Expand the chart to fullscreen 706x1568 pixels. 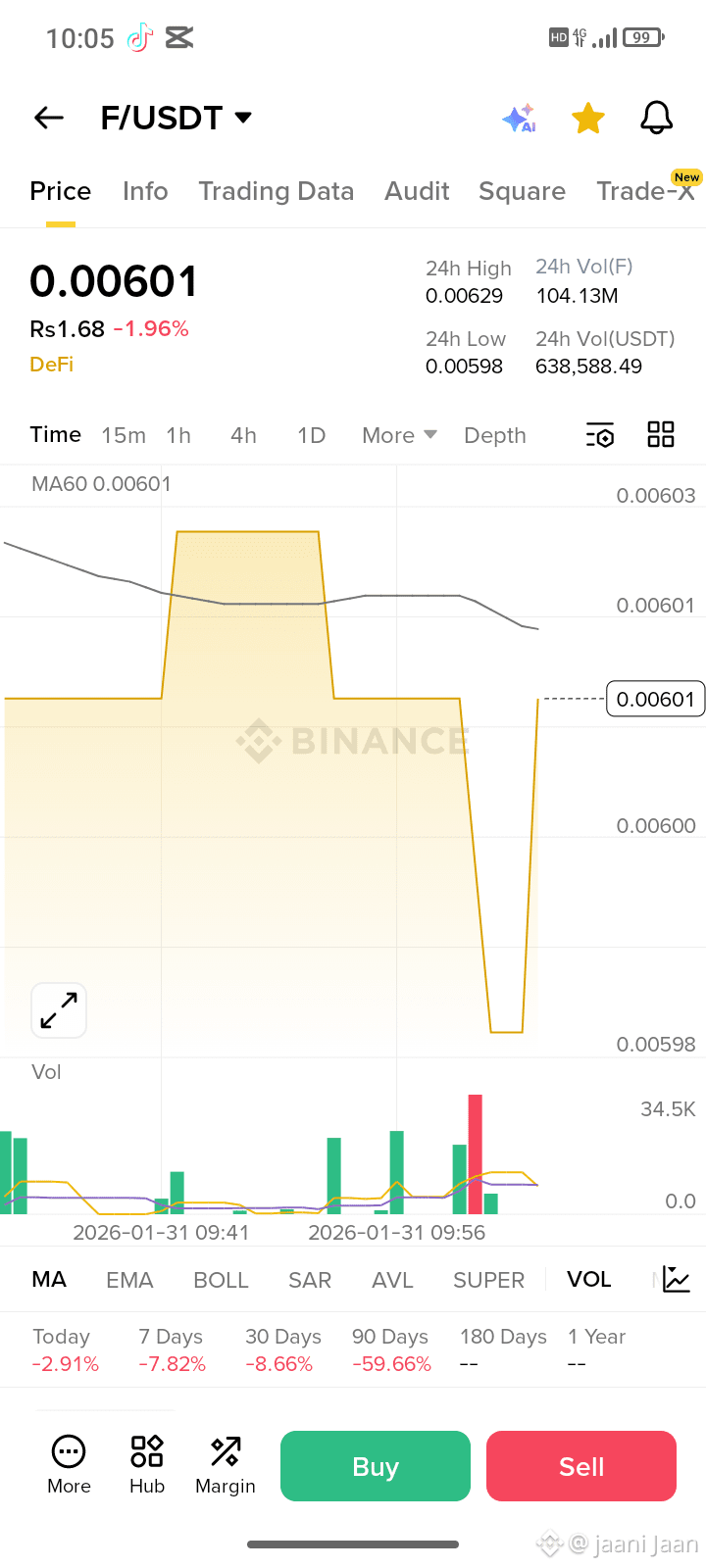(59, 1010)
